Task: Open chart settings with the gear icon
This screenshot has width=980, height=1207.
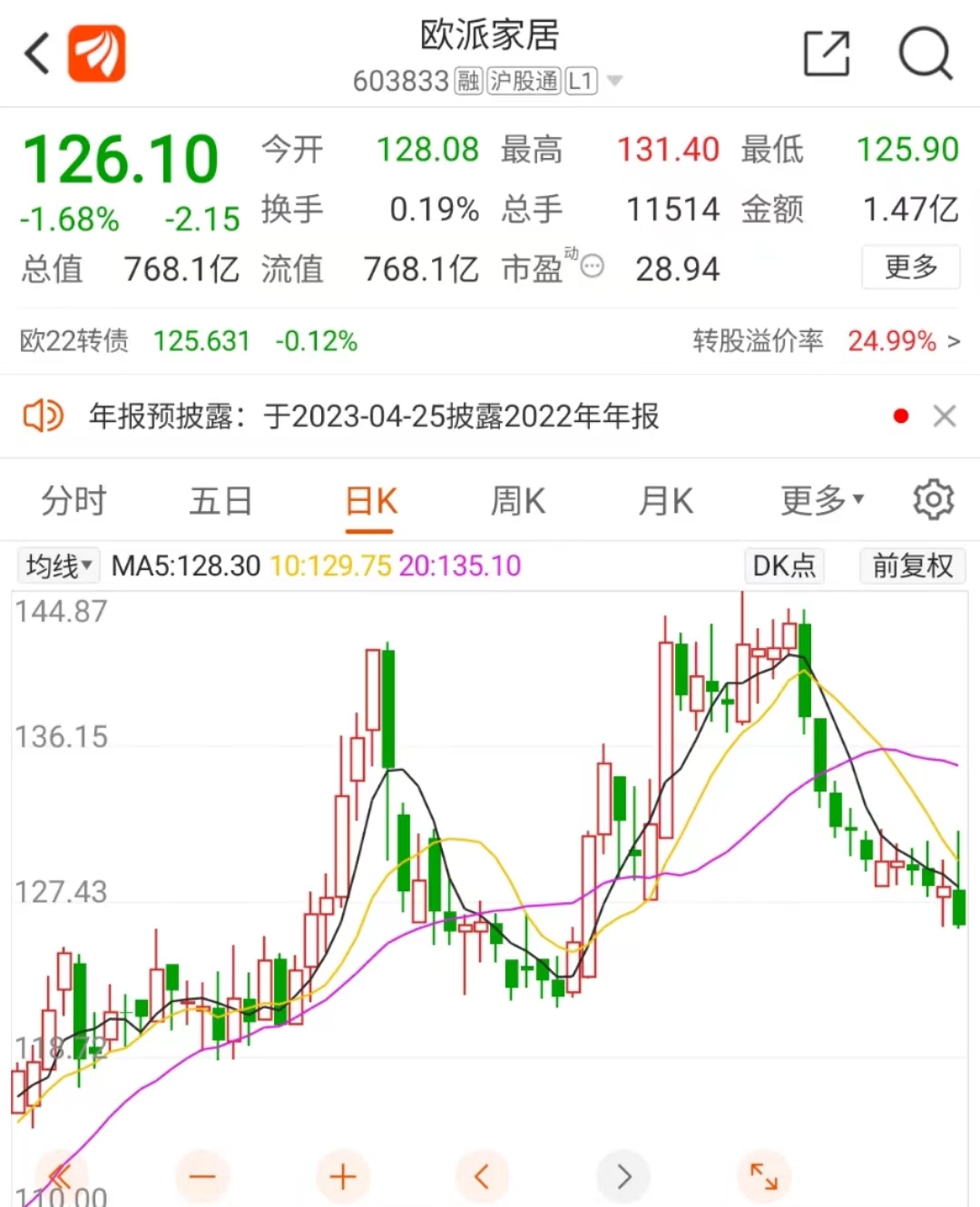Action: (x=932, y=500)
